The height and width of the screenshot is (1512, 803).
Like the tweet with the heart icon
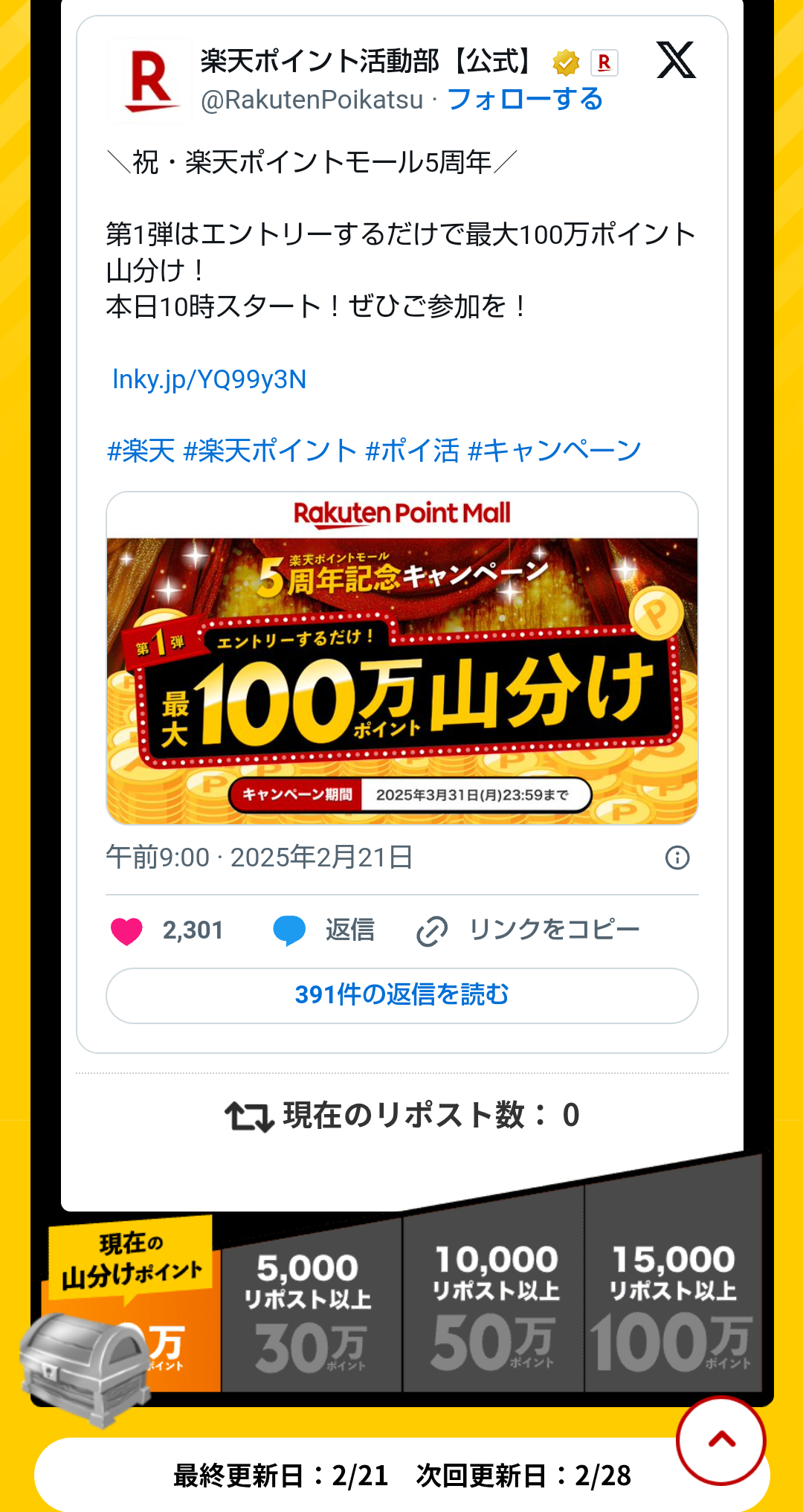click(126, 930)
